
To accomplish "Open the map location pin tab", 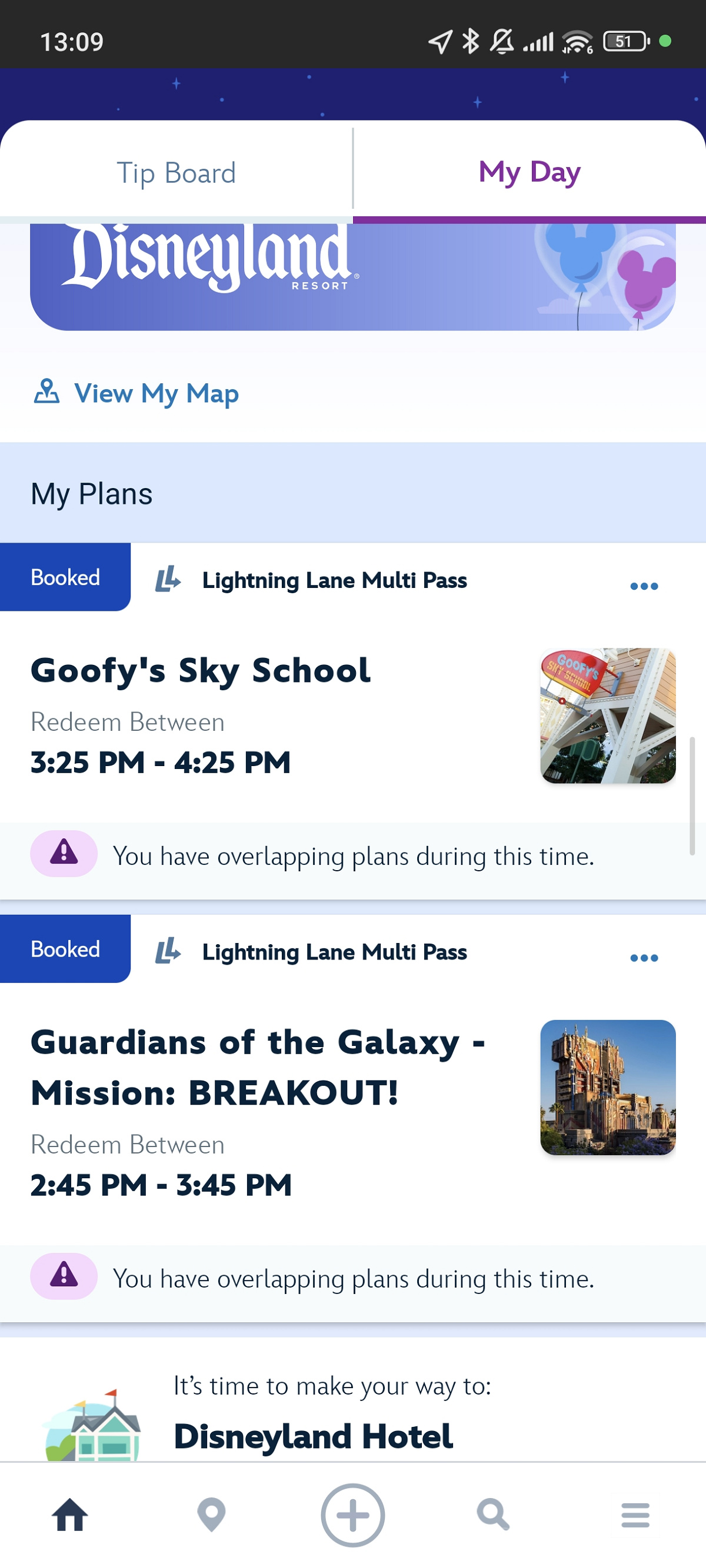I will 211,1514.
